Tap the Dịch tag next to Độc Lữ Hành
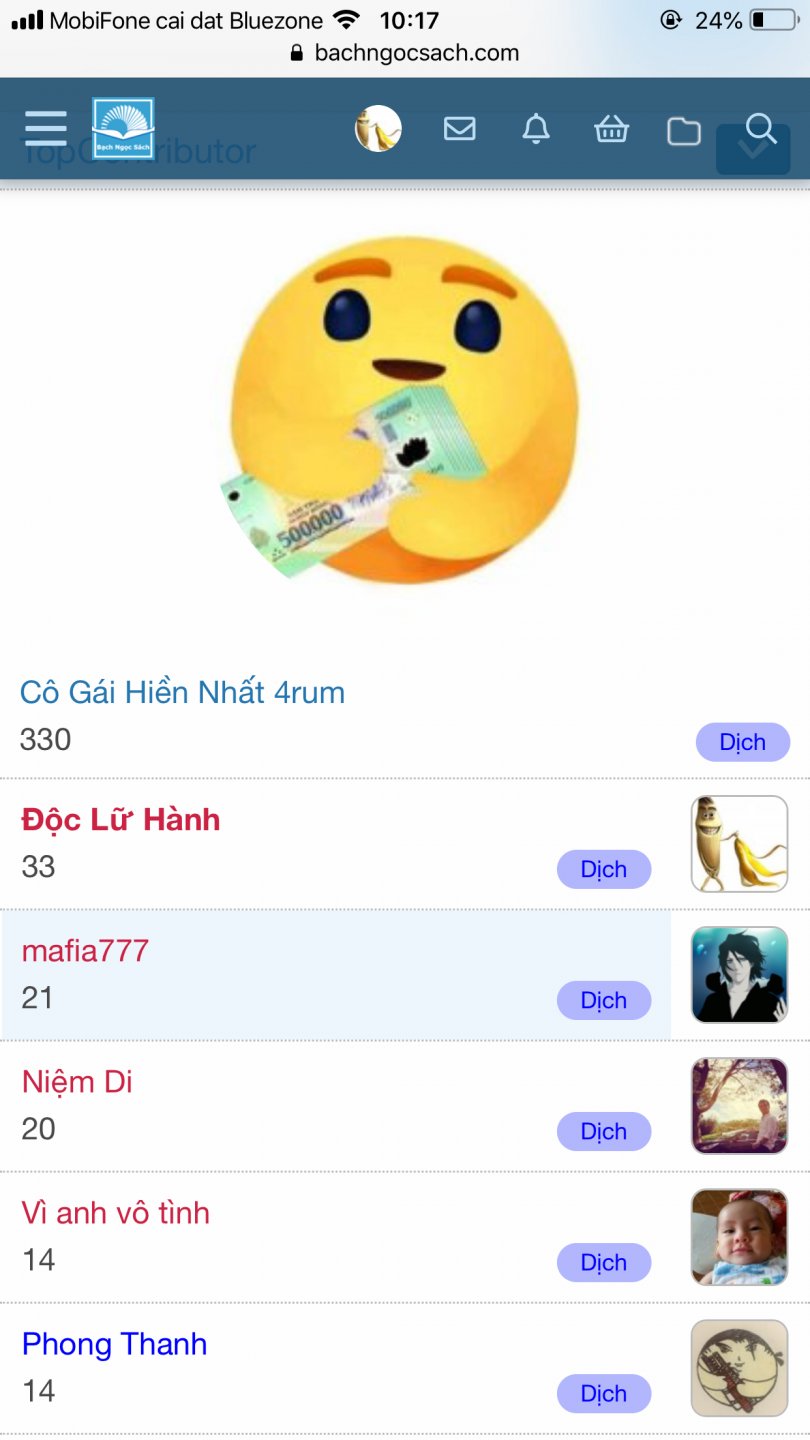 (603, 869)
